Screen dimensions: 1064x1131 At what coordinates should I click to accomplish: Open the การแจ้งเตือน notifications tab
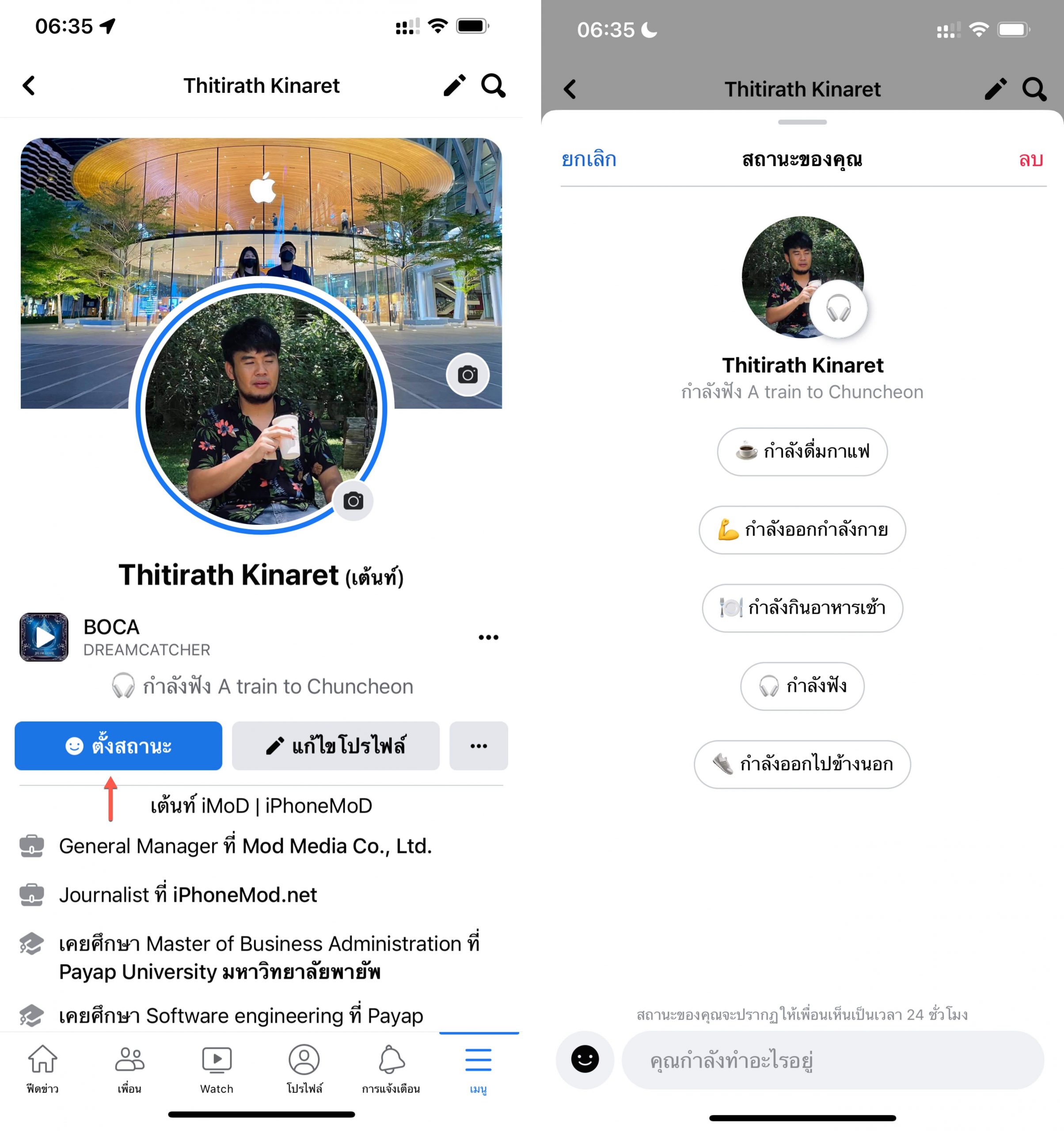pyautogui.click(x=391, y=1068)
